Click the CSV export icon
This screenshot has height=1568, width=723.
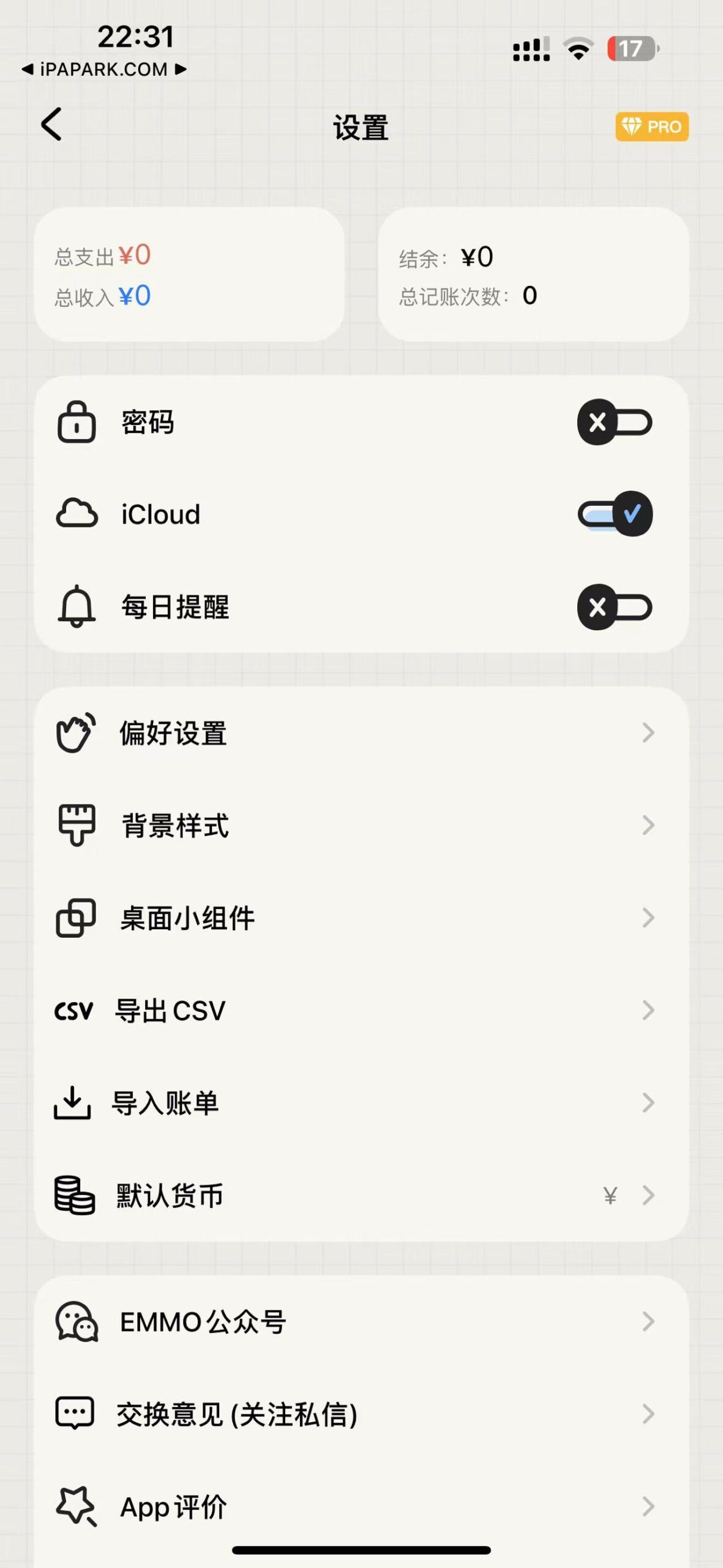coord(74,1011)
